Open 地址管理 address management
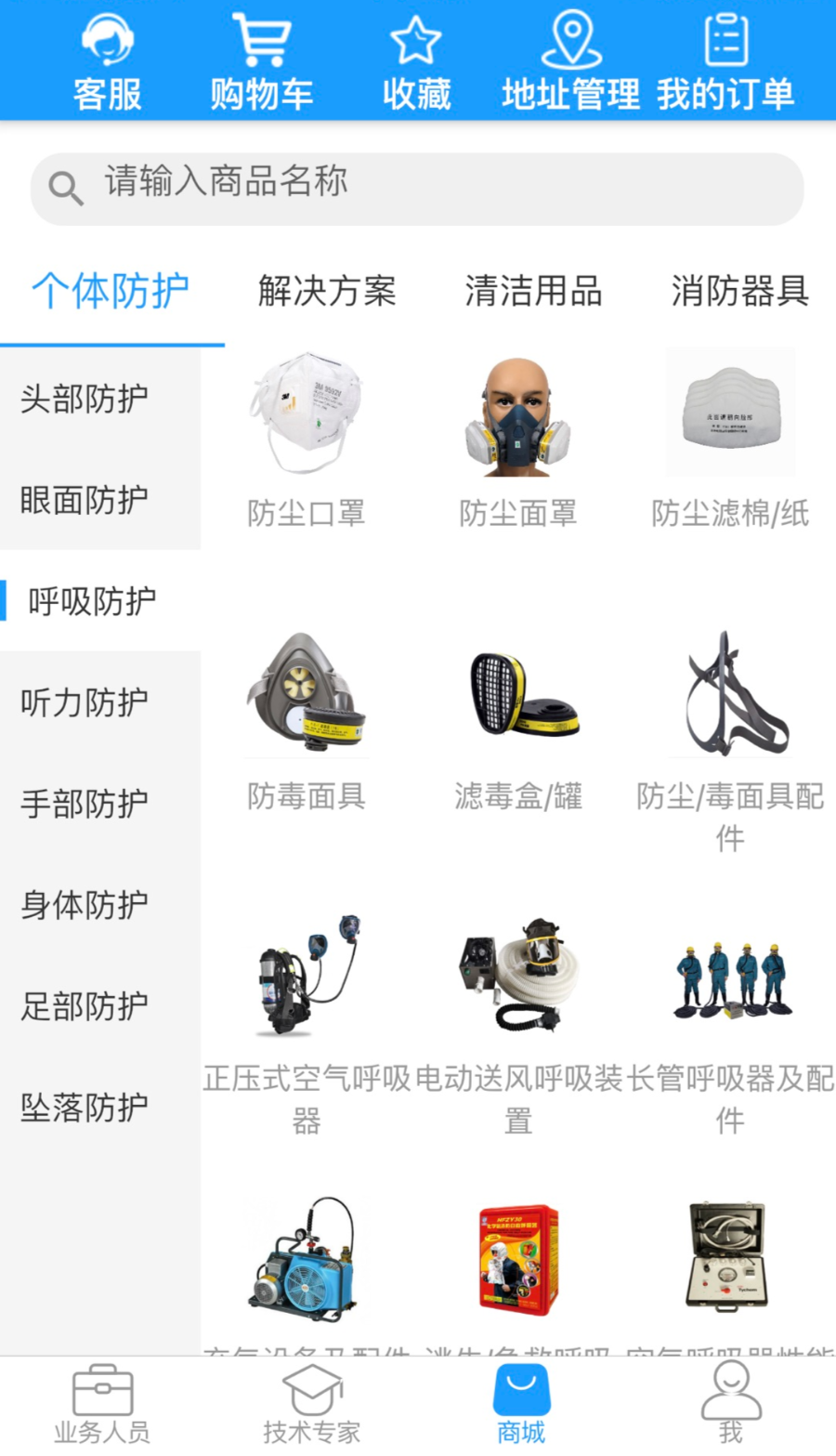 (x=570, y=61)
